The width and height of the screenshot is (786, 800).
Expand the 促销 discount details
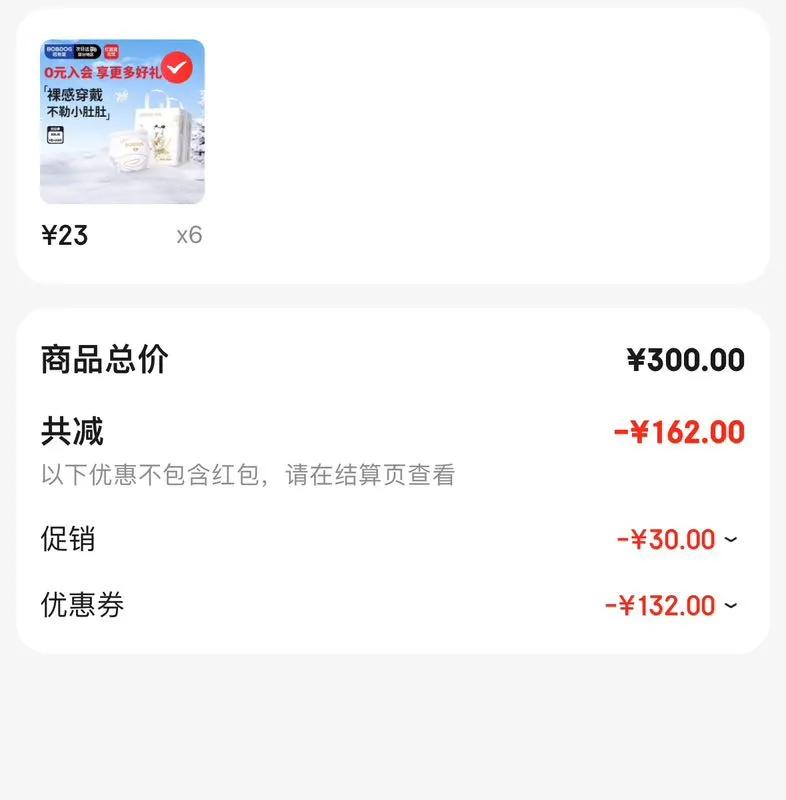pos(730,540)
